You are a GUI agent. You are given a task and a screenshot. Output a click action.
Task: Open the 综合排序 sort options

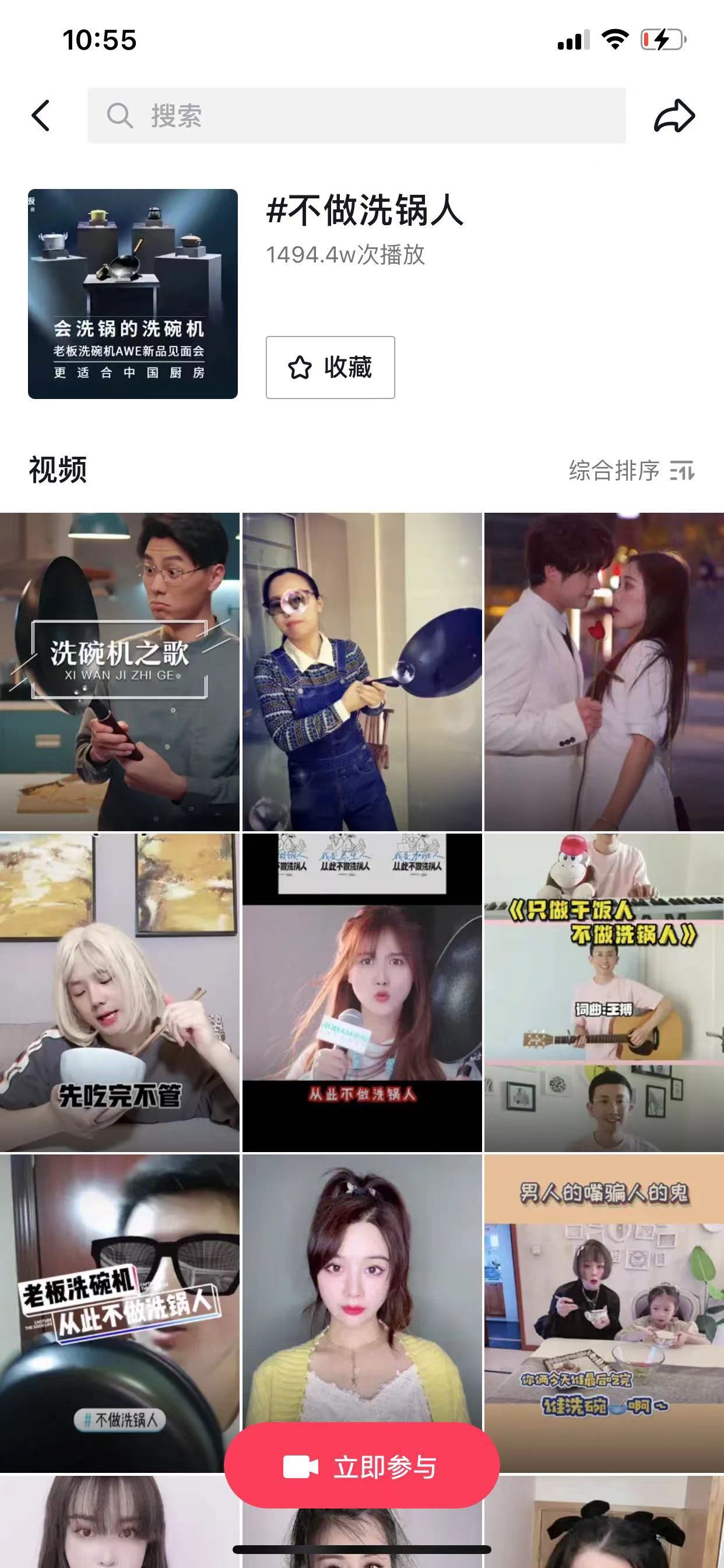[x=631, y=471]
